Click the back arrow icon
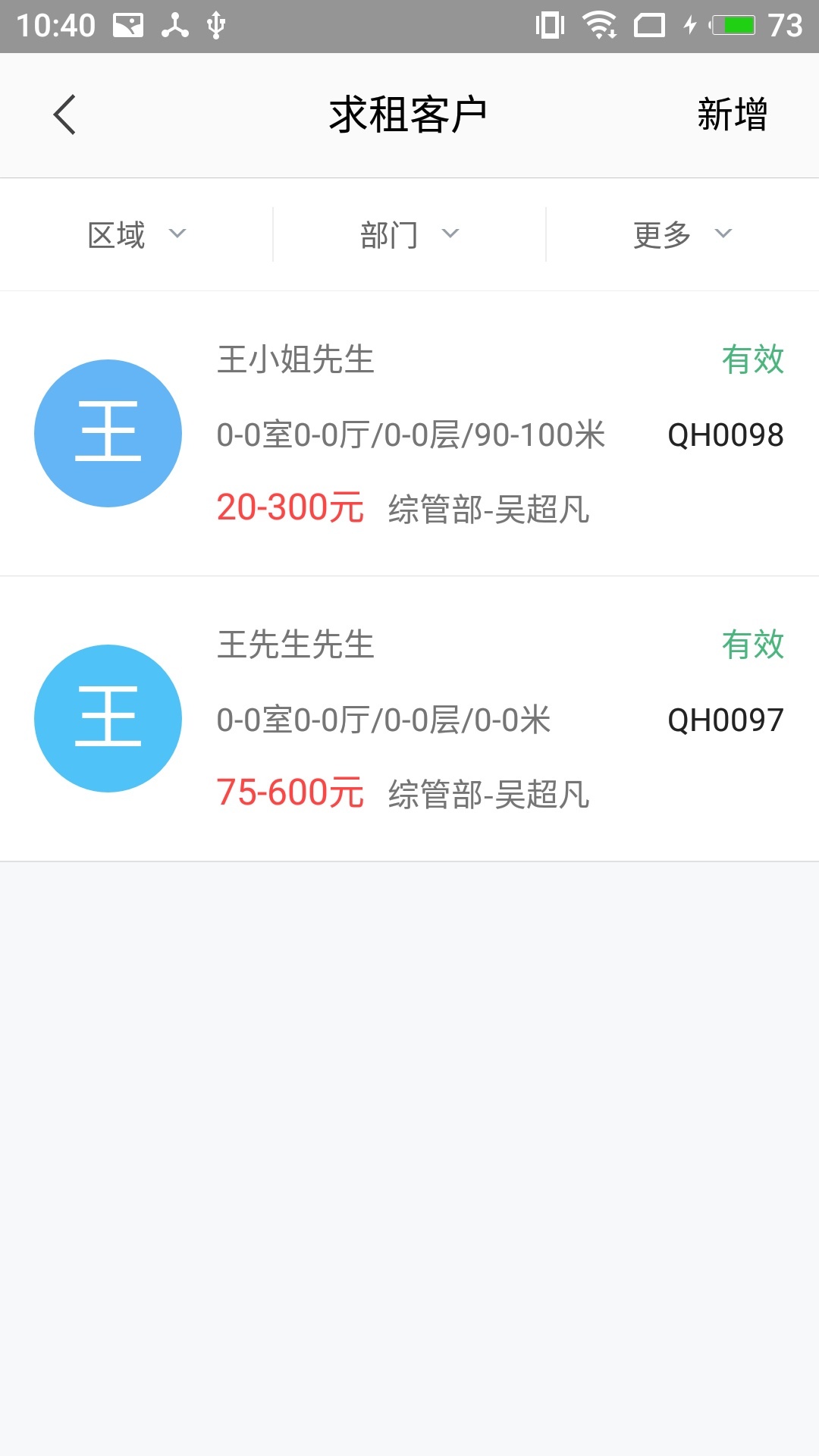Image resolution: width=819 pixels, height=1456 pixels. [64, 114]
